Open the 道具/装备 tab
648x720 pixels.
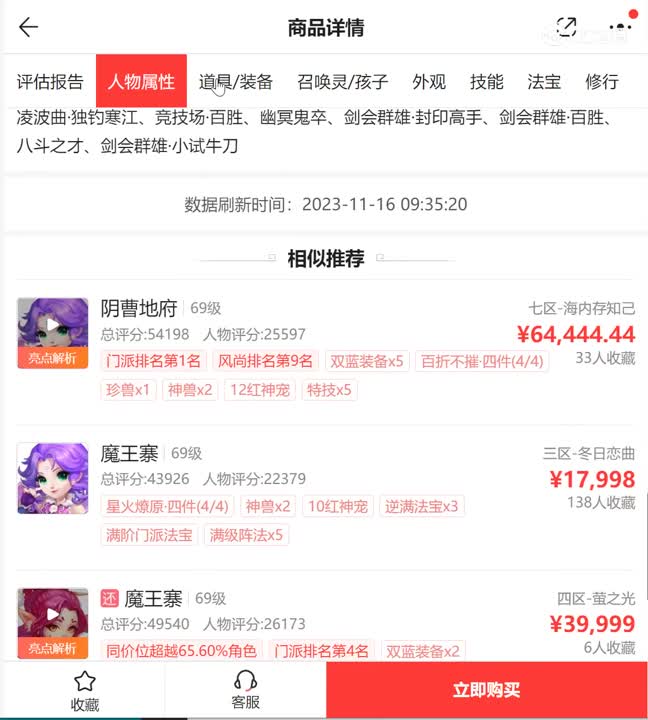236,82
